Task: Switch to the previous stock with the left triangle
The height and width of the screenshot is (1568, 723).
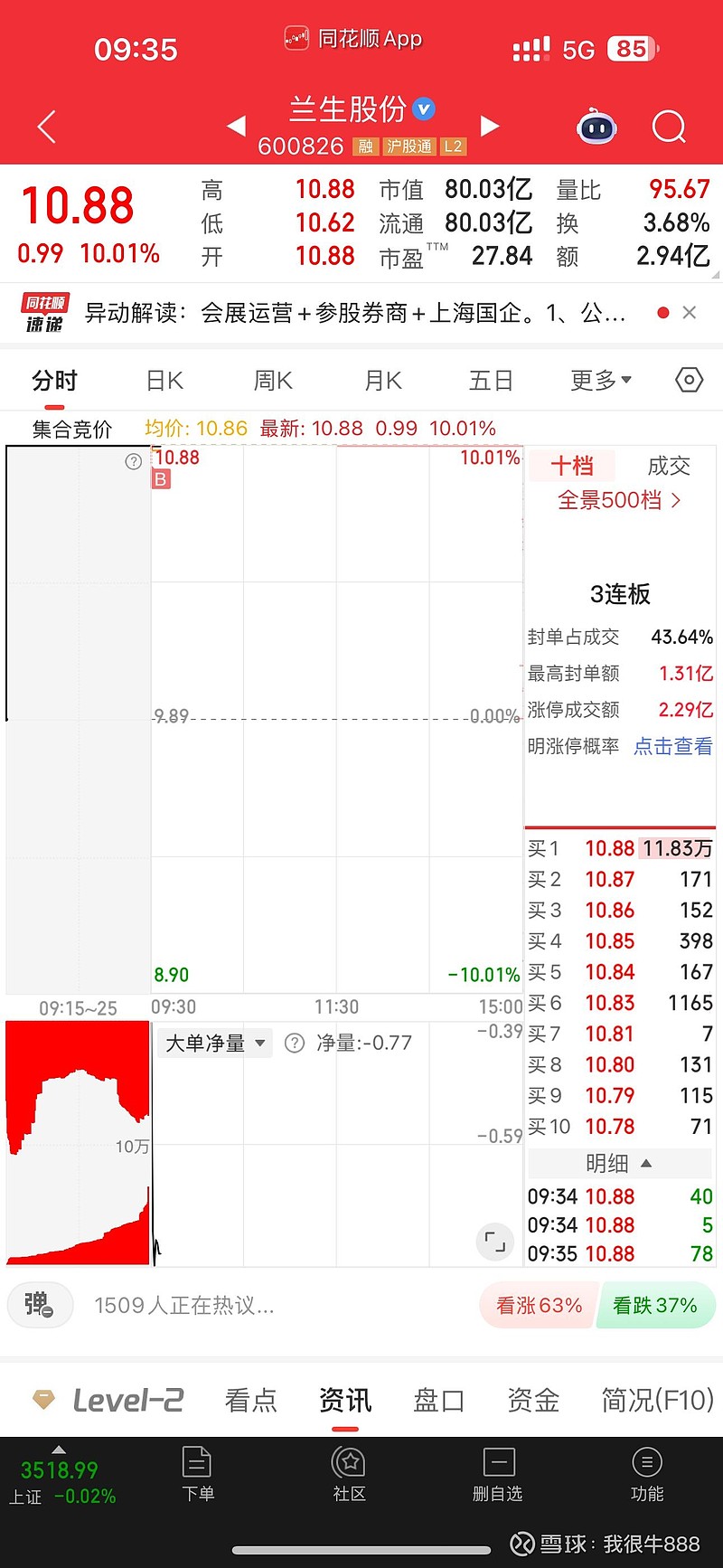Action: [x=236, y=126]
